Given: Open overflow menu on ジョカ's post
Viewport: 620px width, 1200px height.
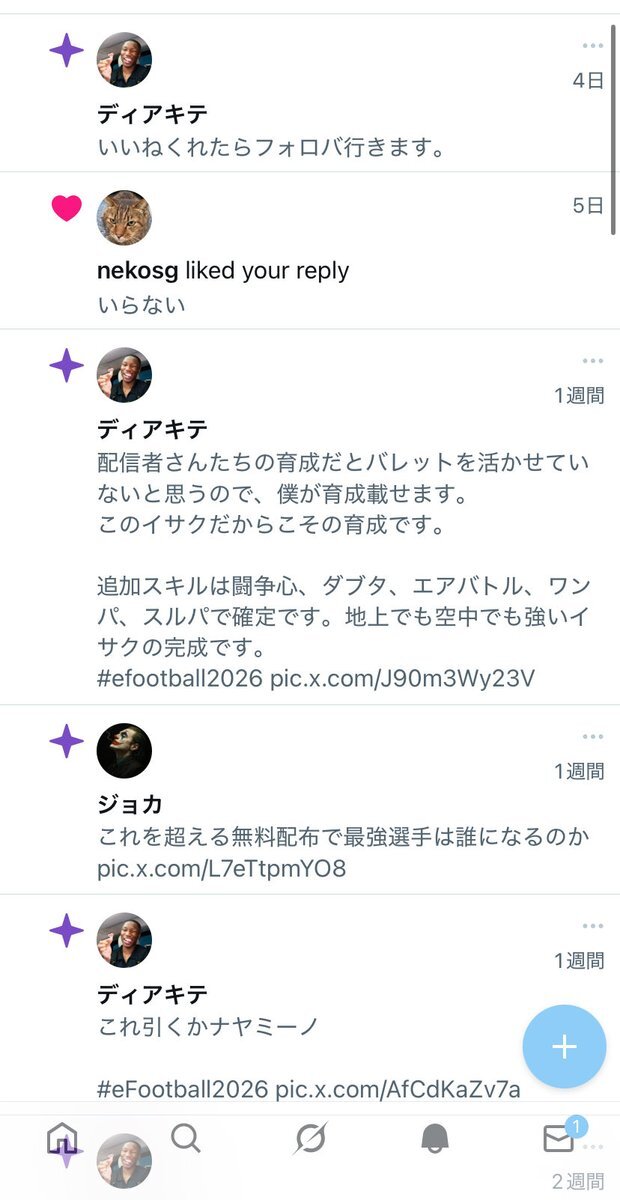Looking at the screenshot, I should pos(592,737).
